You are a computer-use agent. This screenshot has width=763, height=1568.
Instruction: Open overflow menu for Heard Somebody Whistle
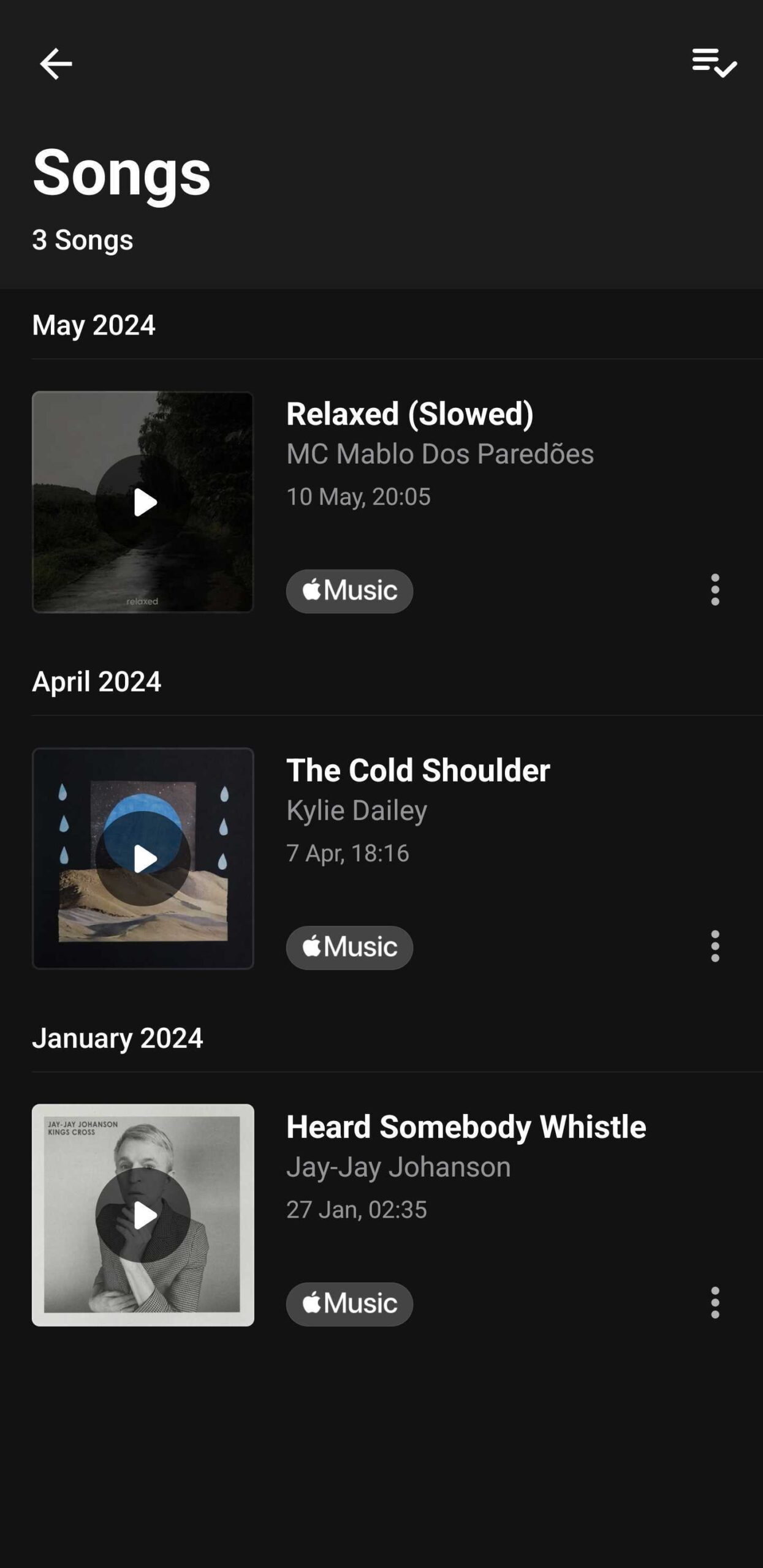(x=715, y=1303)
